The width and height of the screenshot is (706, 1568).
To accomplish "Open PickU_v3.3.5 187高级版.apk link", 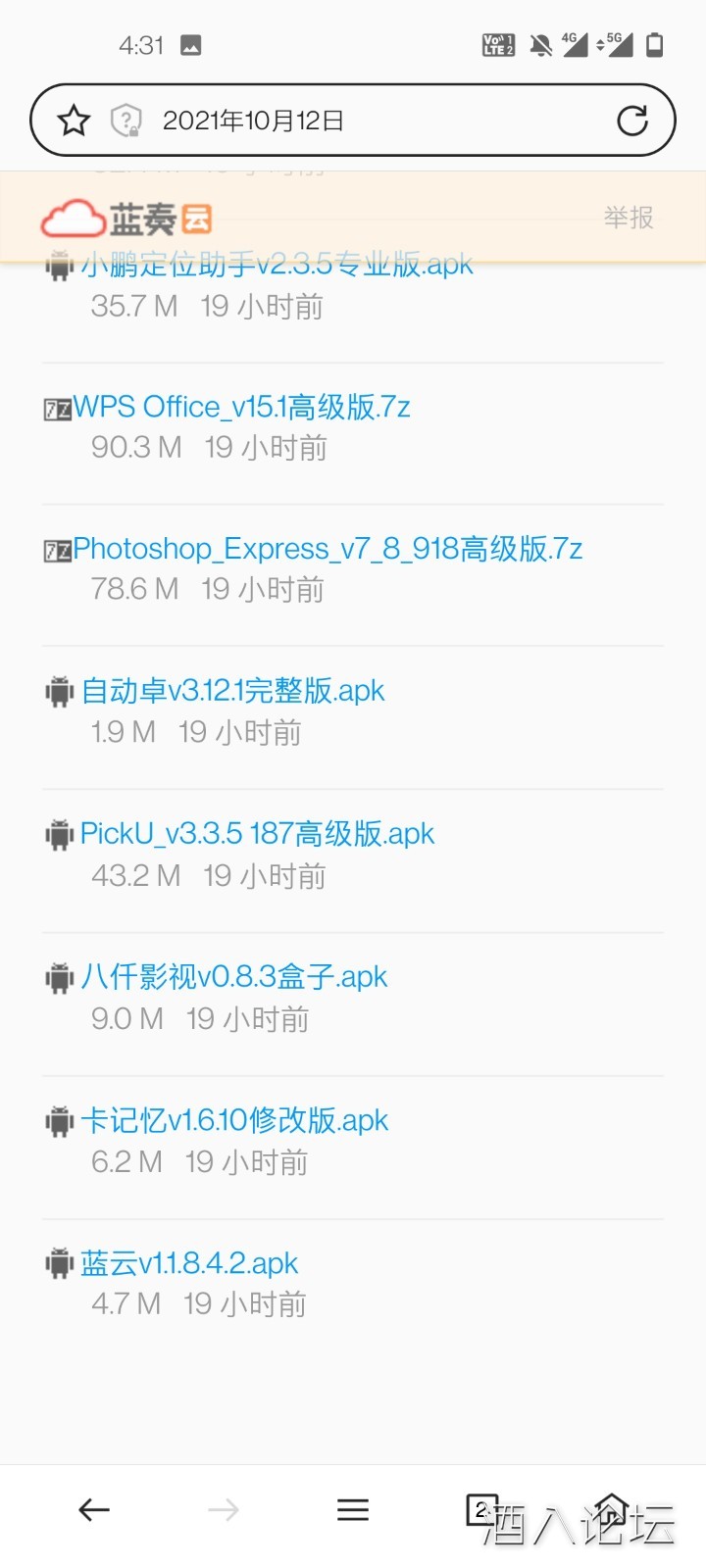I will 255,832.
